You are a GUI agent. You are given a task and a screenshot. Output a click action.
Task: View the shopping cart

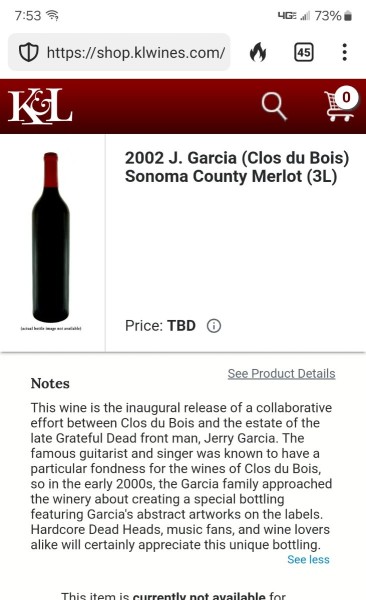(x=341, y=104)
